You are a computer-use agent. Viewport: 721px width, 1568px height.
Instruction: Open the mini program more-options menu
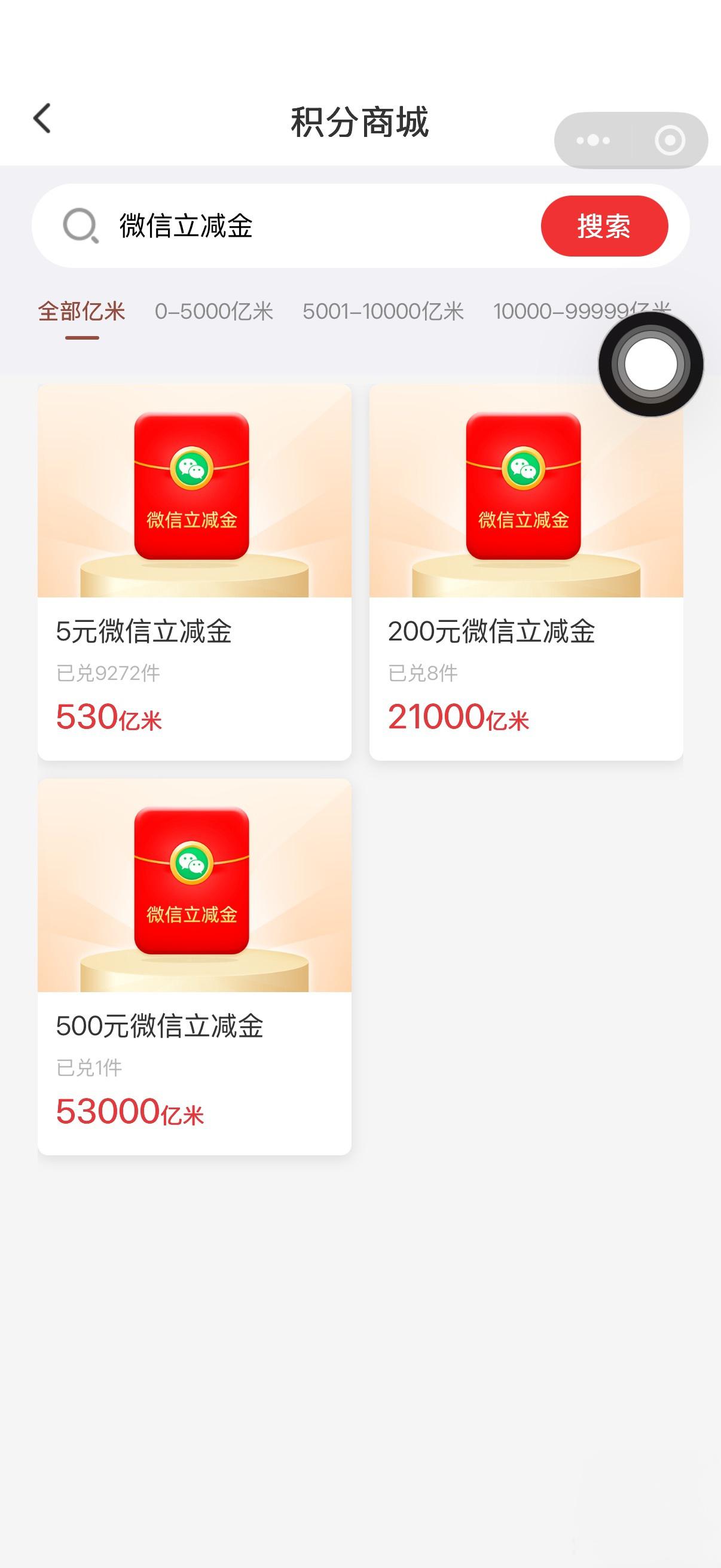pos(592,141)
